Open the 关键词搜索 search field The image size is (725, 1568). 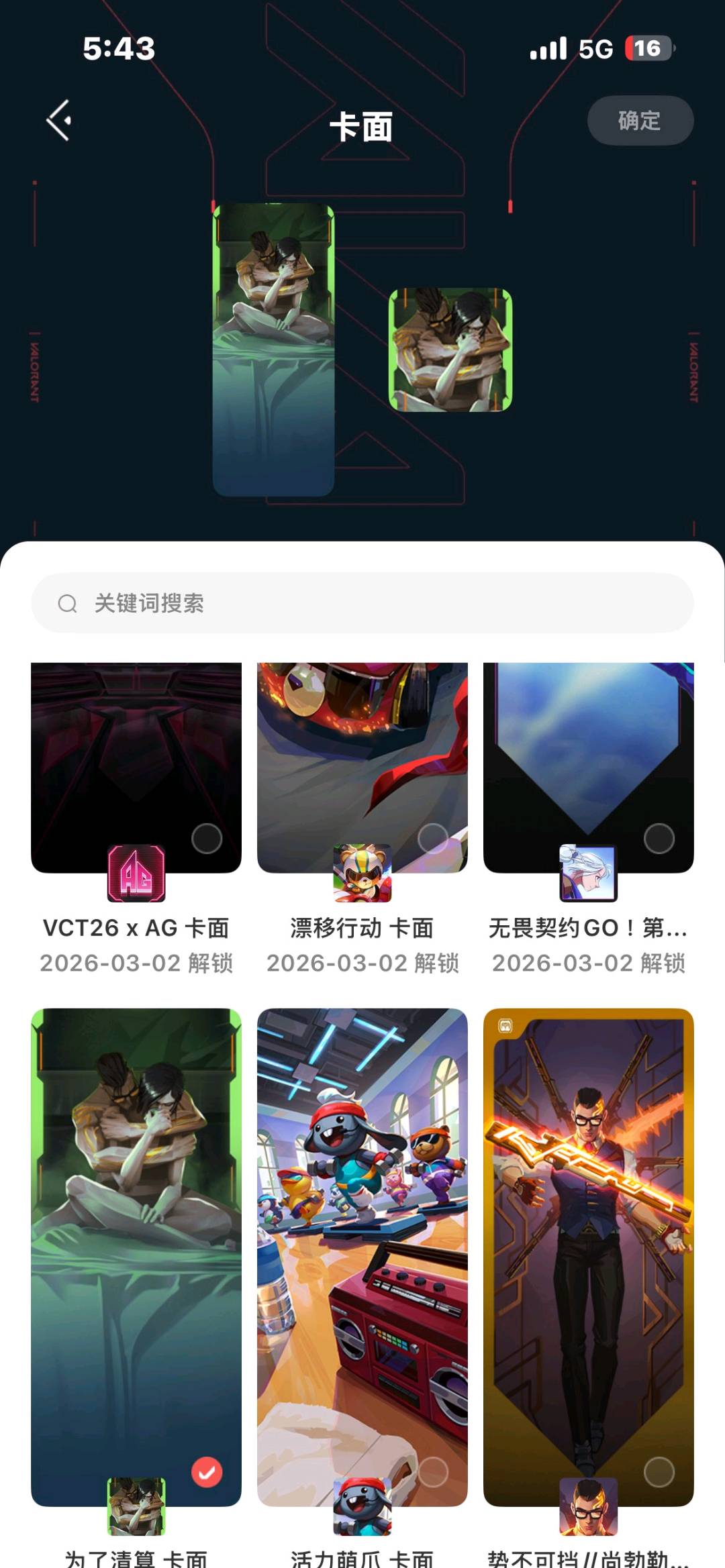(x=362, y=603)
